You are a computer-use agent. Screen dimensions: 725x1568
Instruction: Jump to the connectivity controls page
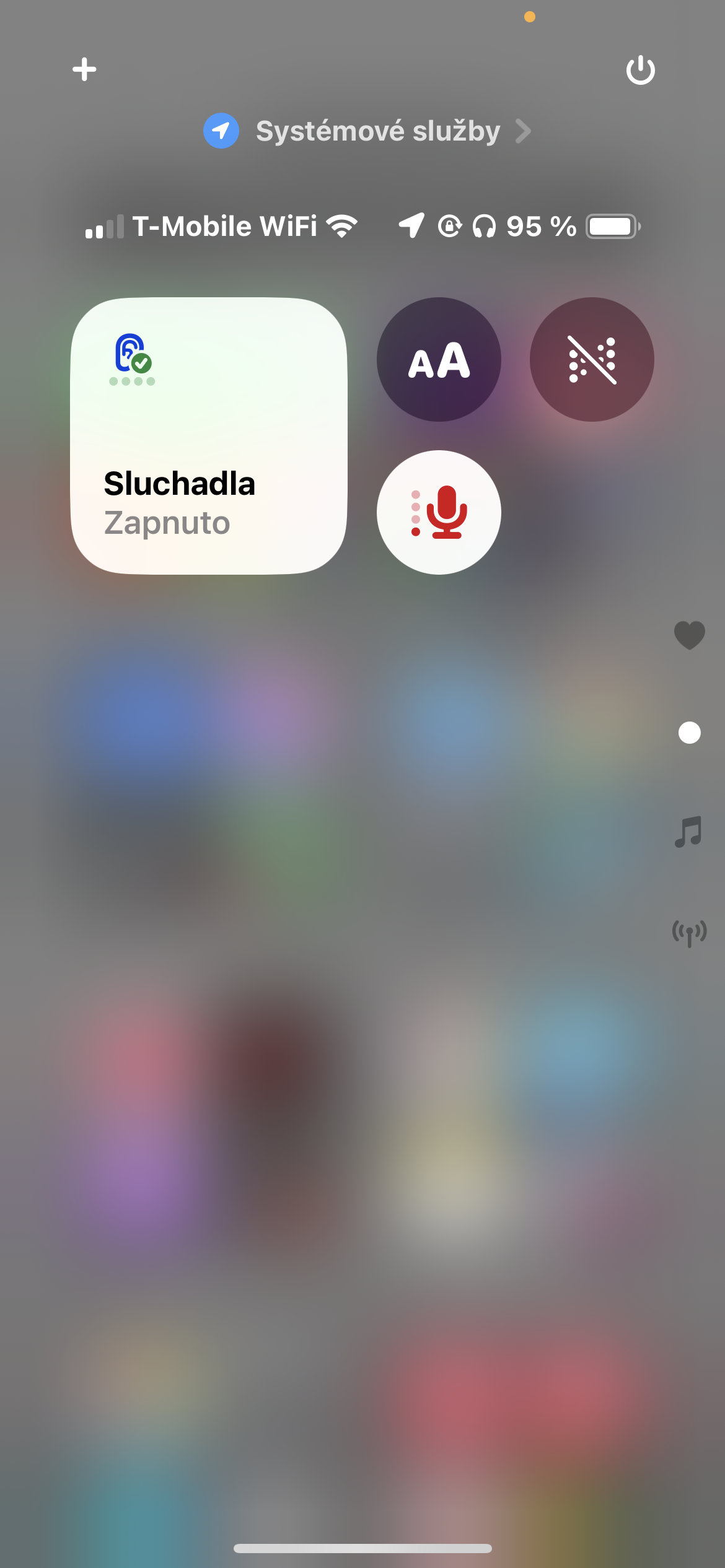pyautogui.click(x=689, y=932)
